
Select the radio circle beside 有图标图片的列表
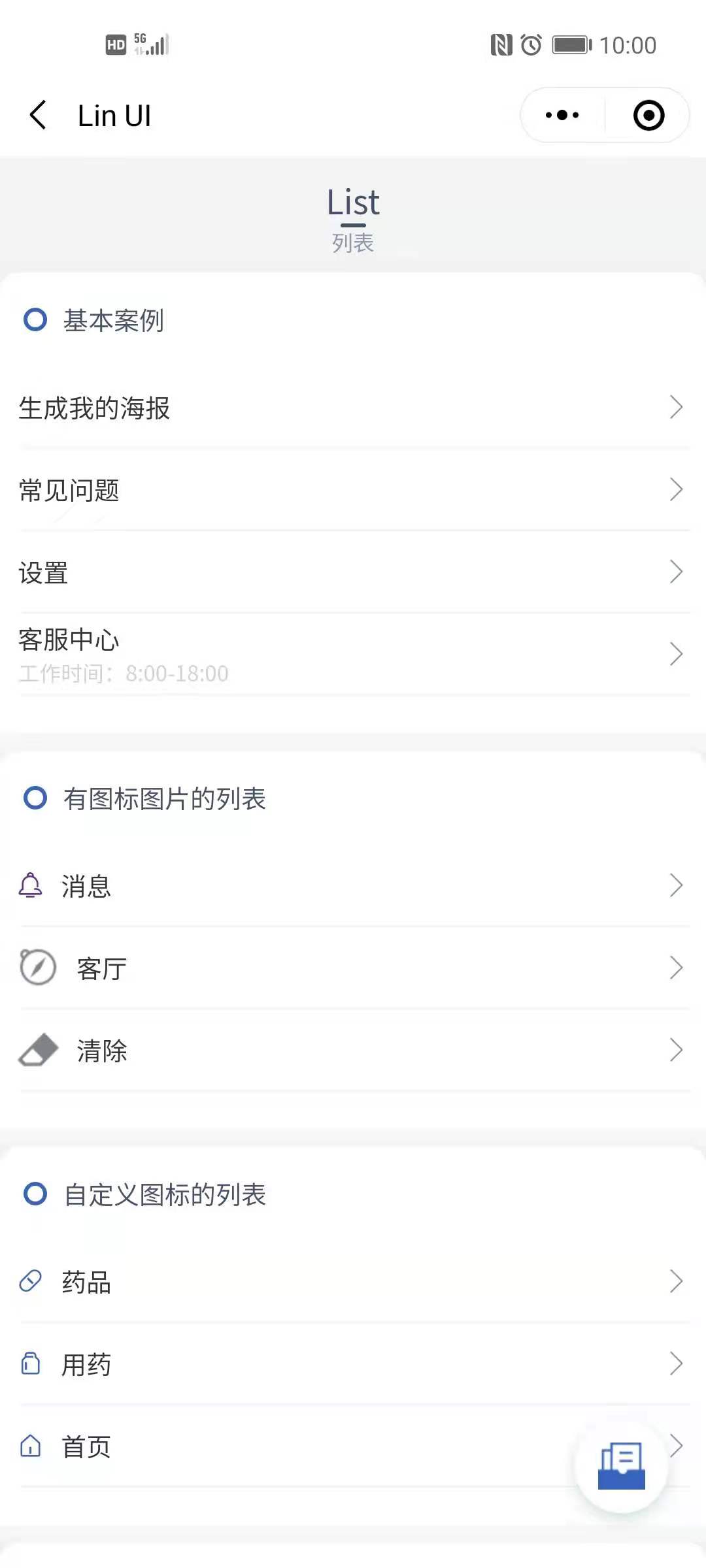[x=34, y=797]
